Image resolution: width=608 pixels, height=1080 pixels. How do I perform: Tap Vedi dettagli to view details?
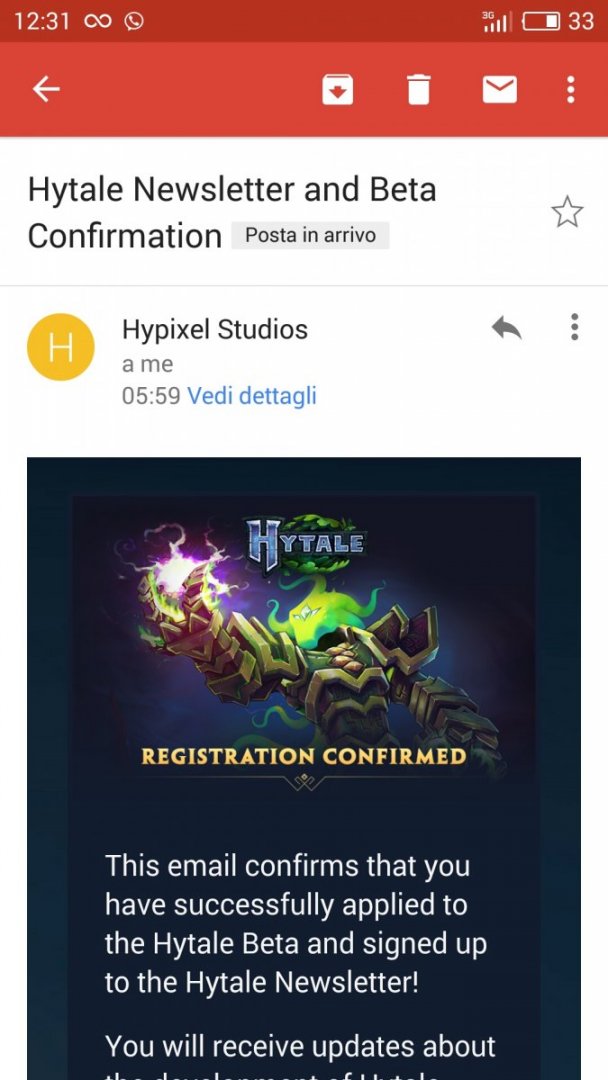coord(251,396)
